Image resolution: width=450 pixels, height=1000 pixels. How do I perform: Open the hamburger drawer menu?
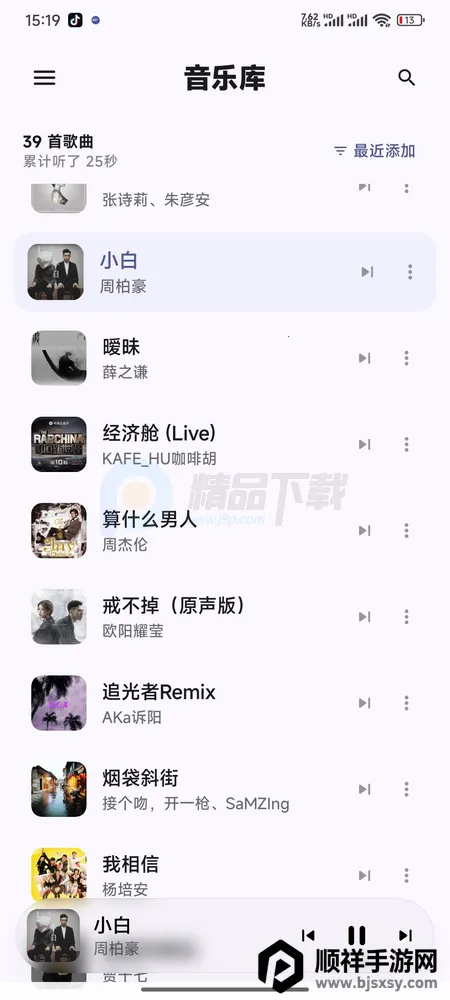click(45, 78)
